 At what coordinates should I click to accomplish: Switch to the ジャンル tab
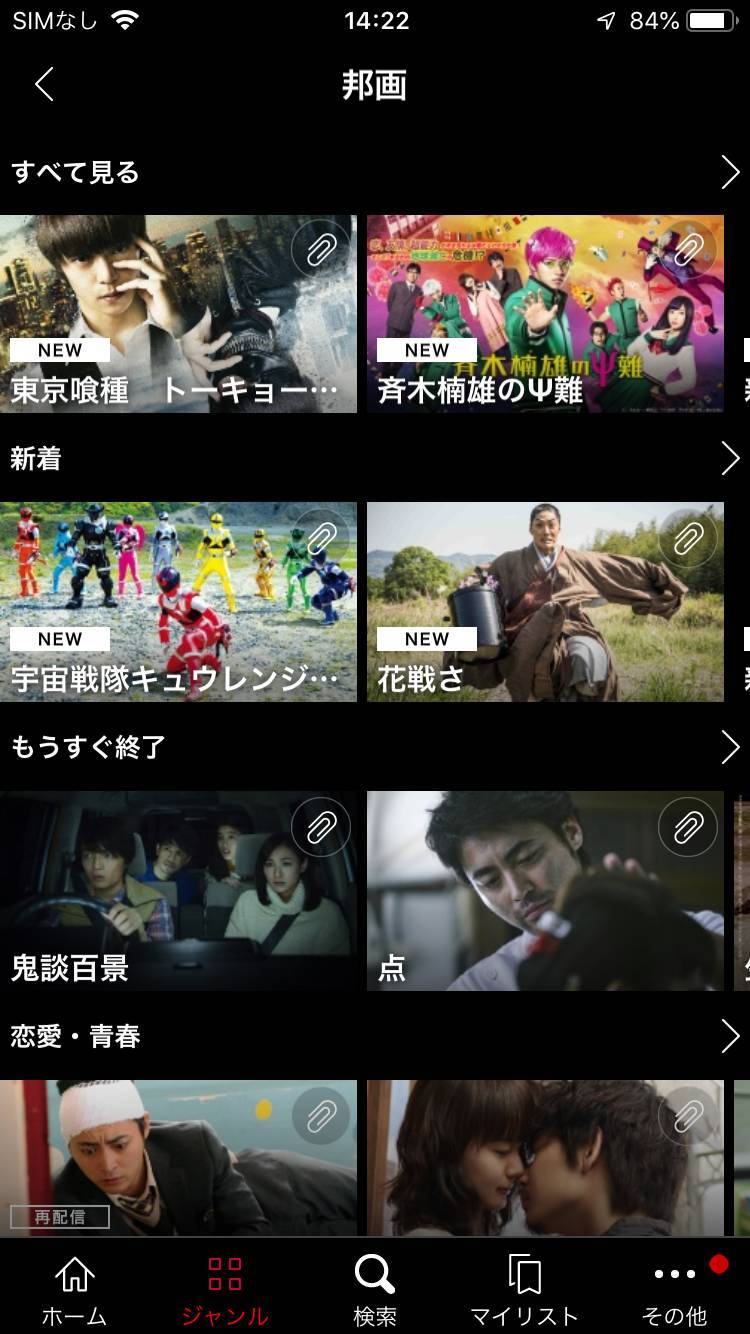click(225, 1290)
